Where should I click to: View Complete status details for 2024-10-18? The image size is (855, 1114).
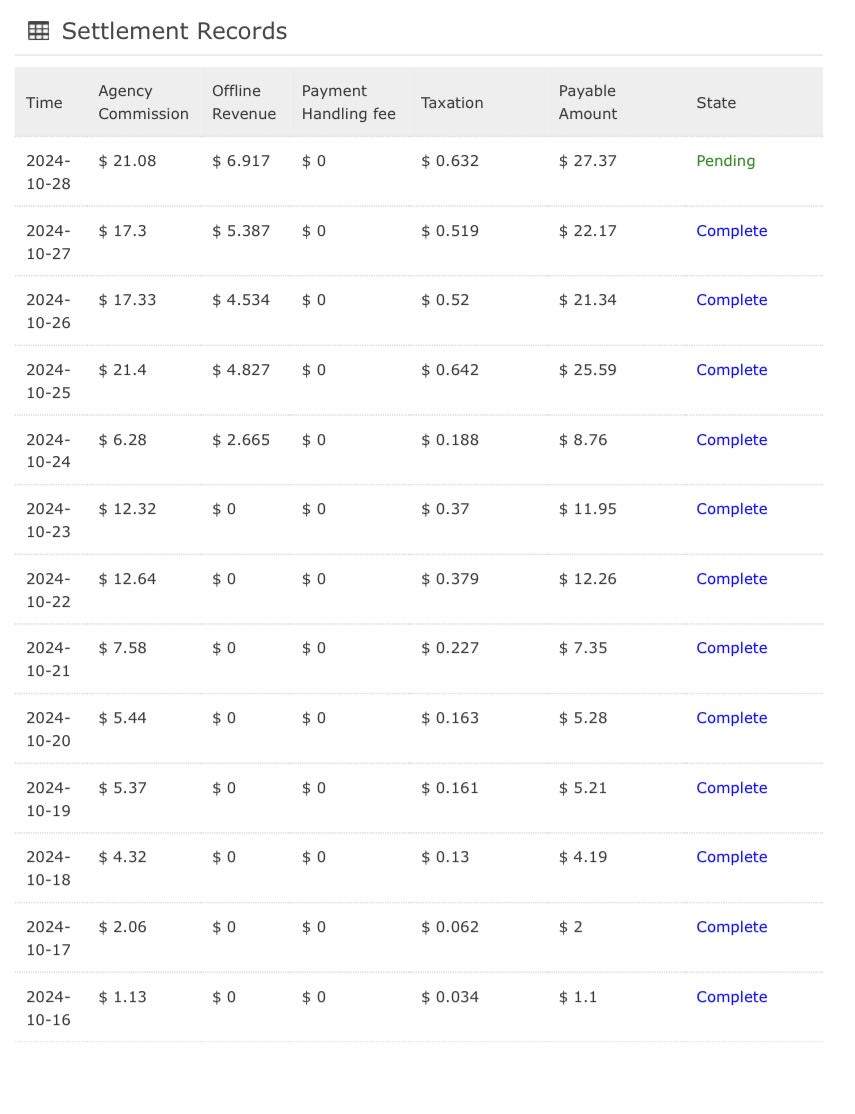[x=731, y=857]
